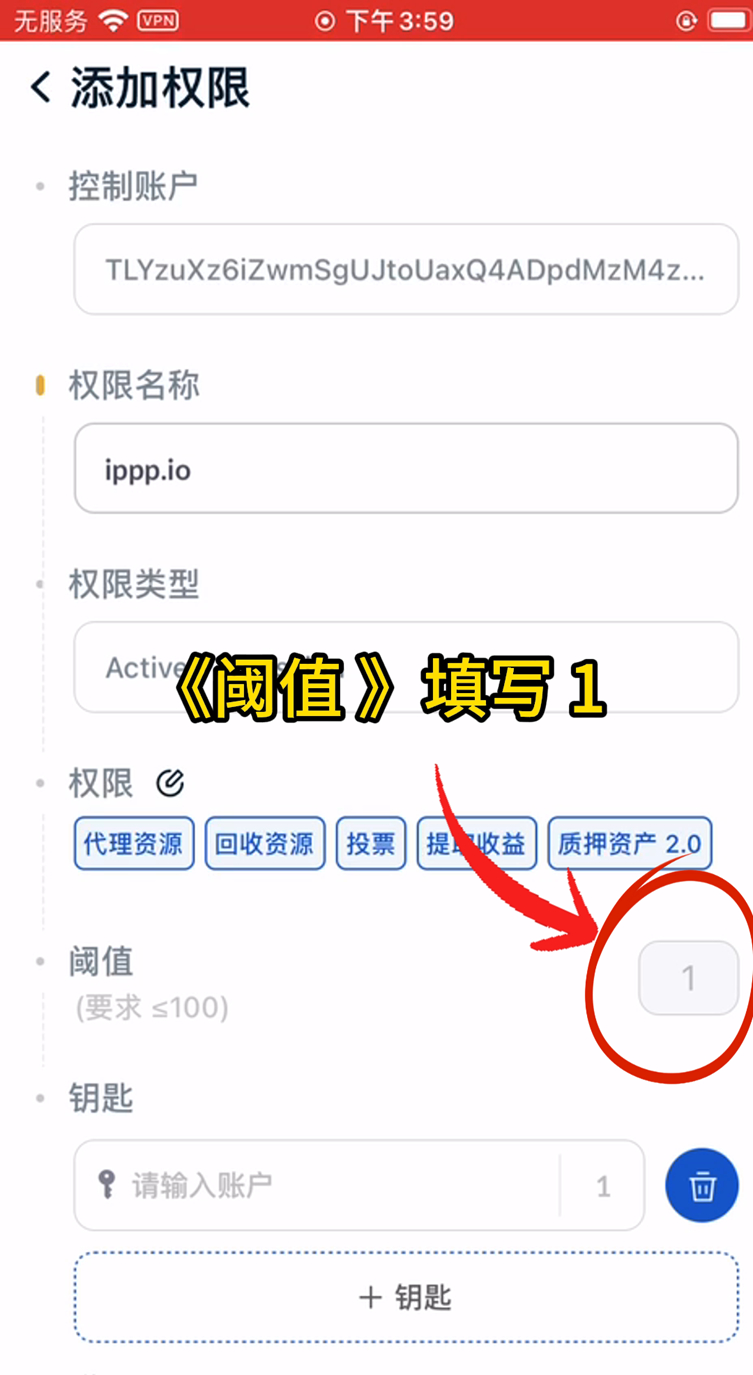Add another key with + 钥匙
The width and height of the screenshot is (753, 1375).
tap(405, 1297)
